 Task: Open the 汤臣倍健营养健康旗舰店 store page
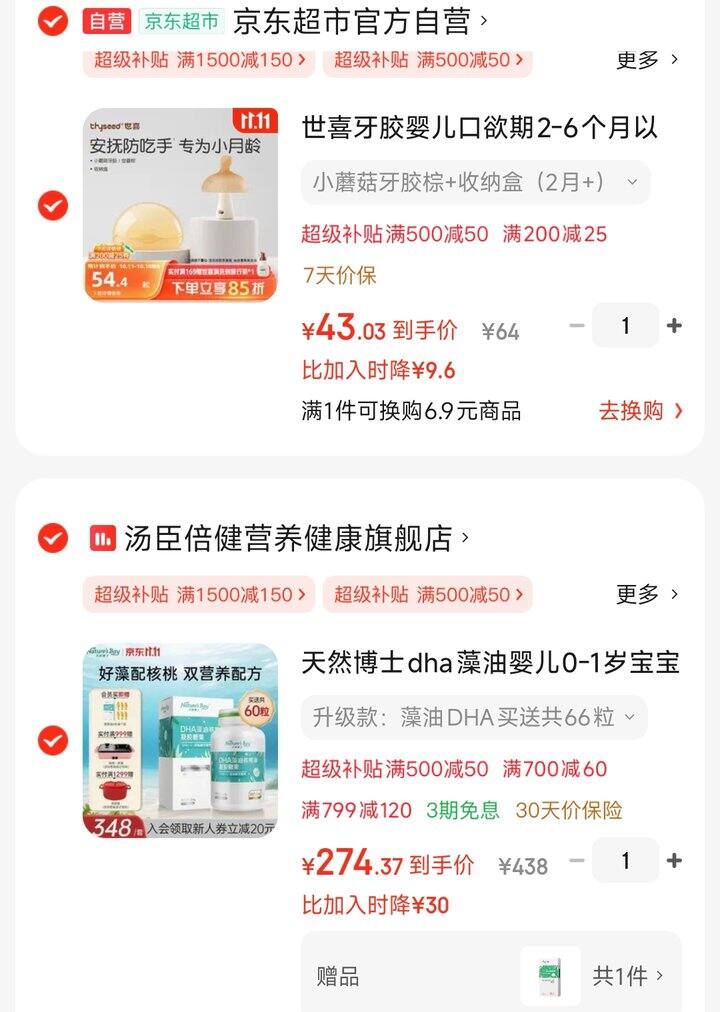[290, 538]
